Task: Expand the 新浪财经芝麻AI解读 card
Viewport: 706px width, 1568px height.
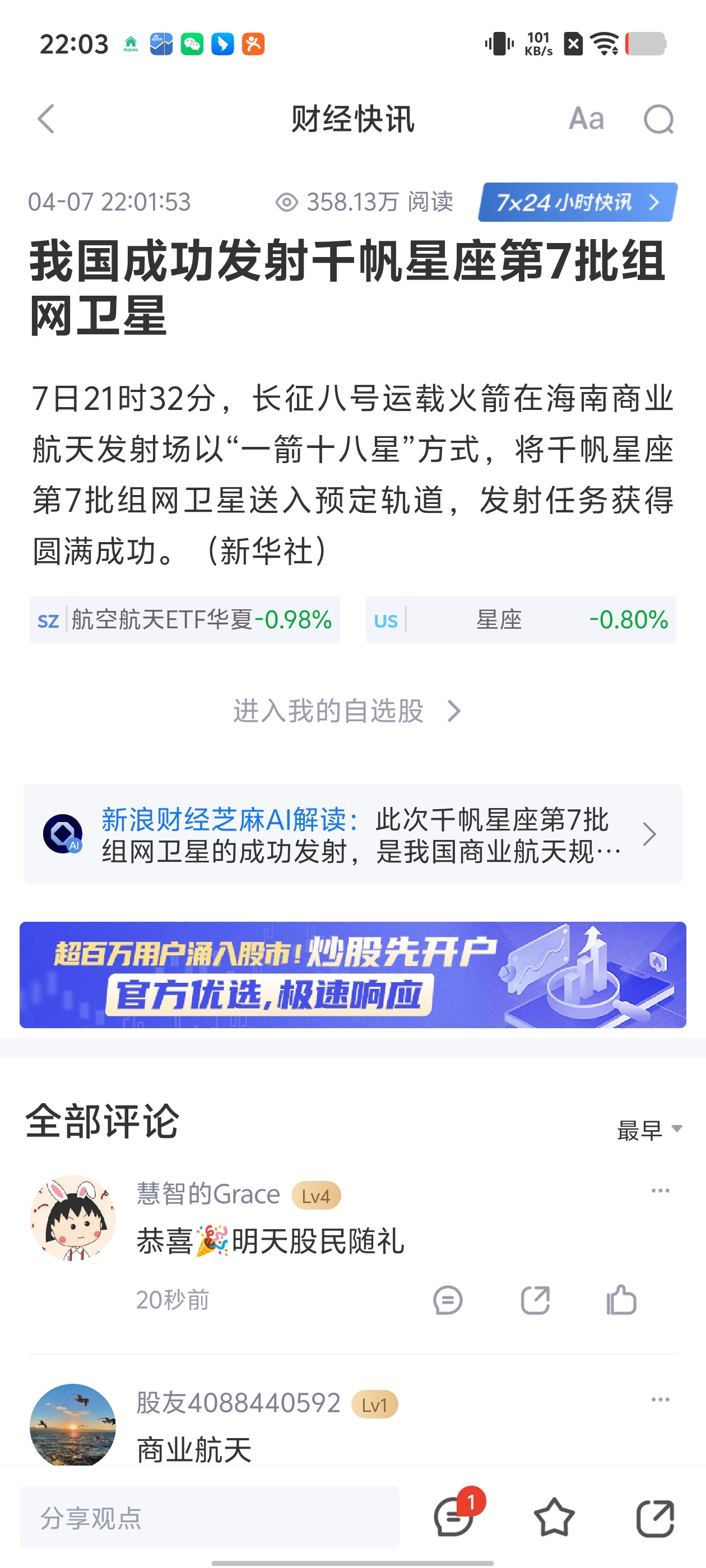Action: pos(352,834)
